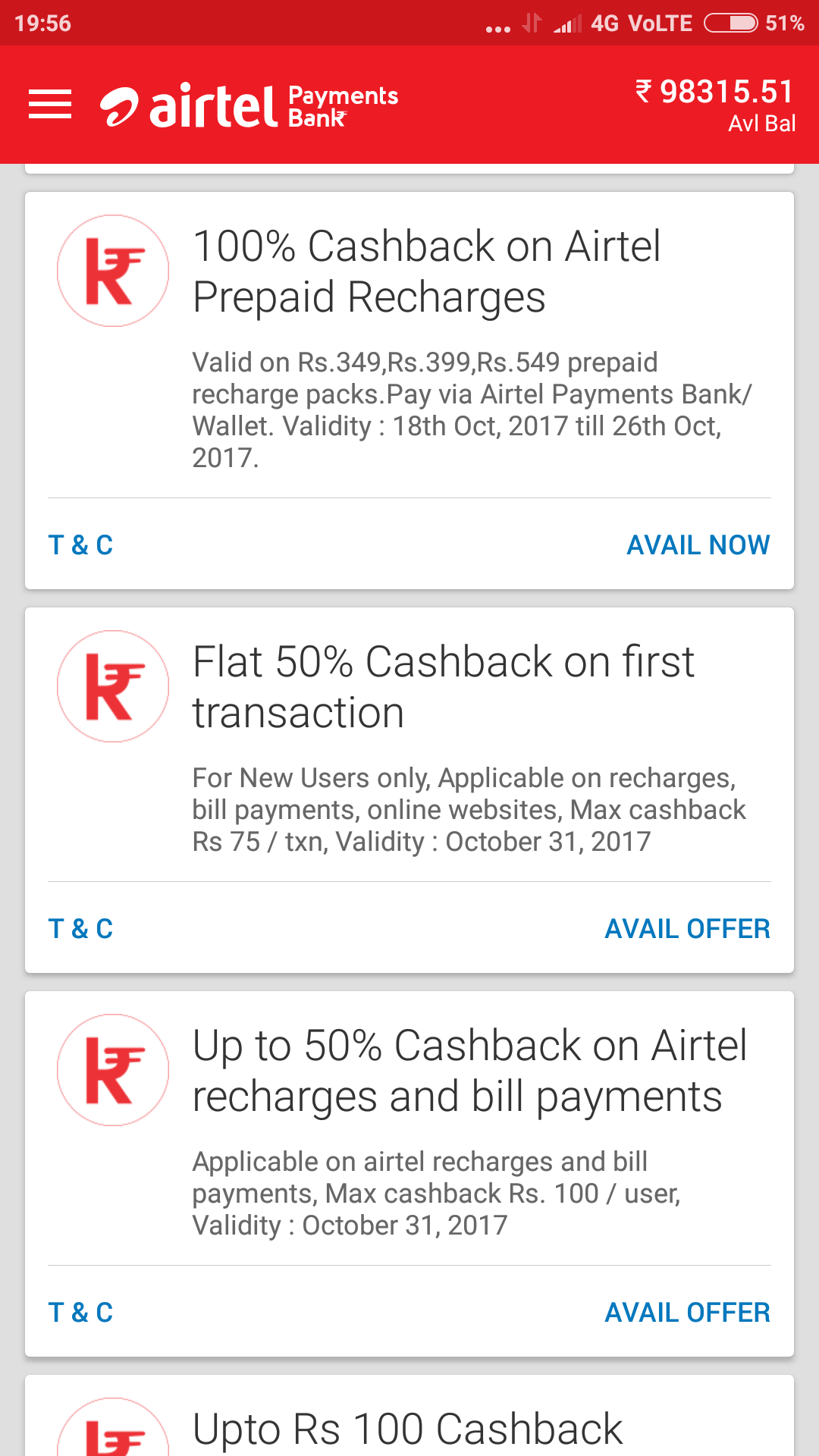Screen dimensions: 819x1456
Task: Tap AVAIL NOW for 100% Cashback offer
Action: (x=698, y=545)
